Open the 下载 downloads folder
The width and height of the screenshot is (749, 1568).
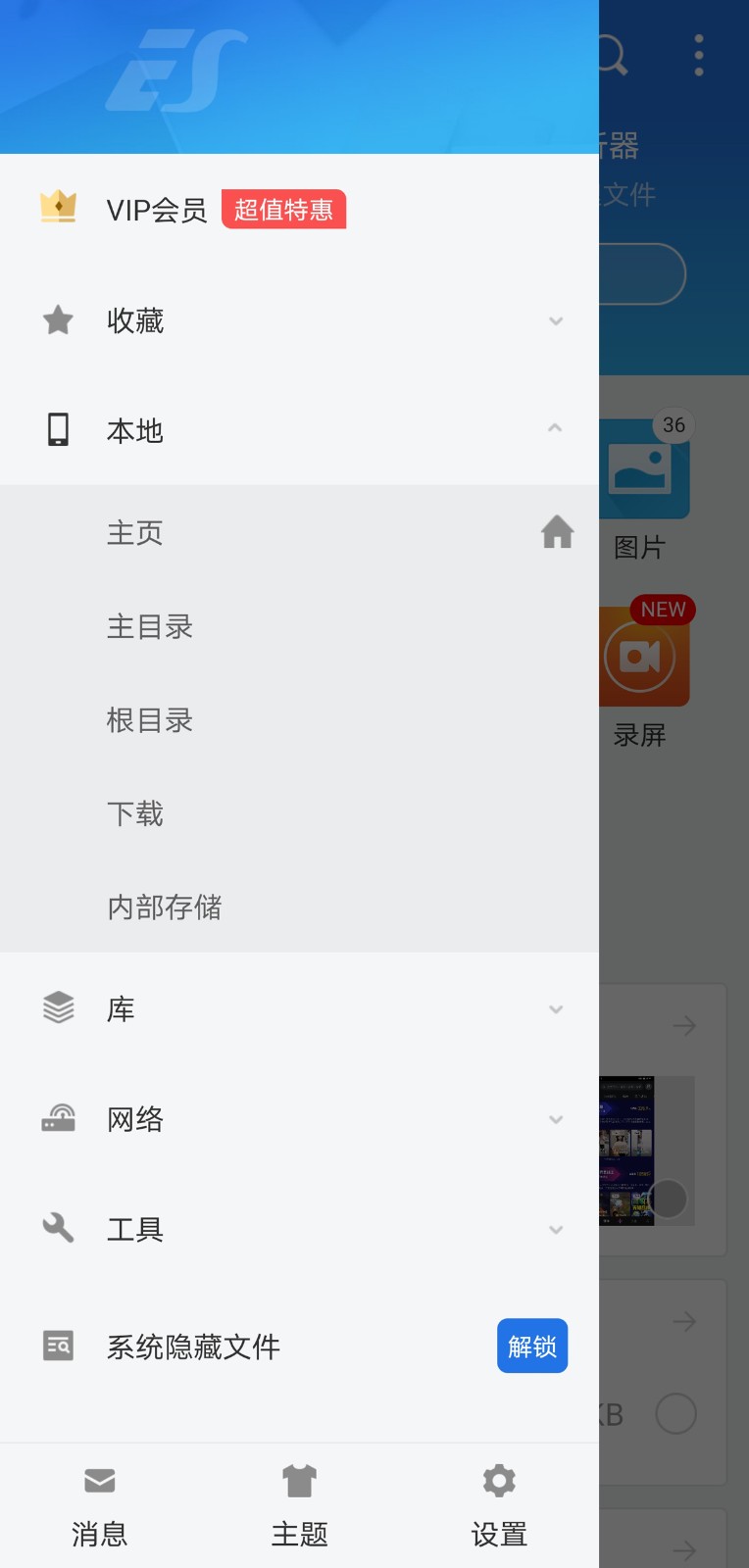(x=299, y=813)
